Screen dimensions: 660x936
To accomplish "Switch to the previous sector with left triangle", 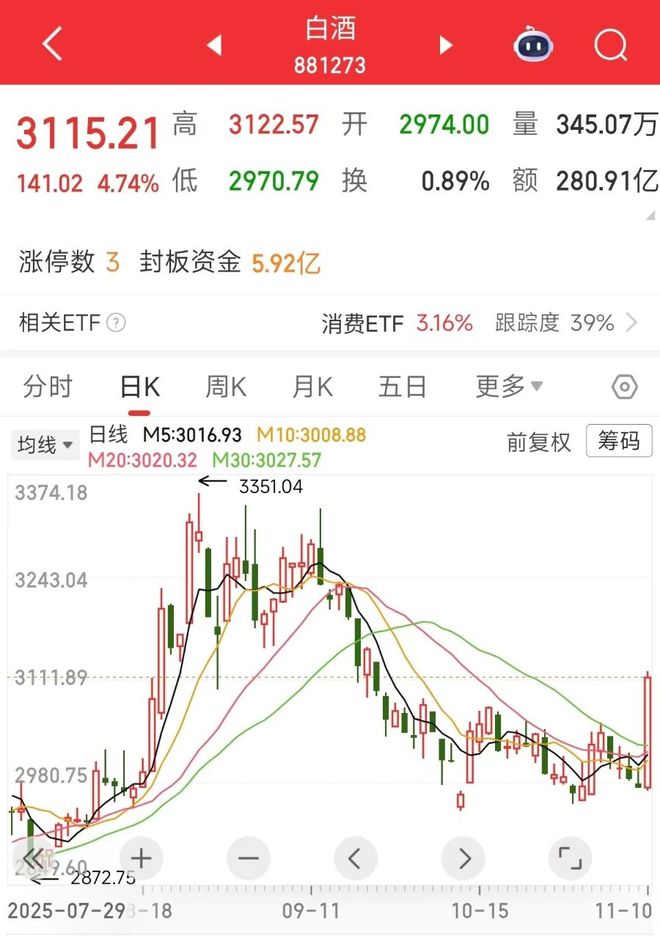I will (x=213, y=45).
